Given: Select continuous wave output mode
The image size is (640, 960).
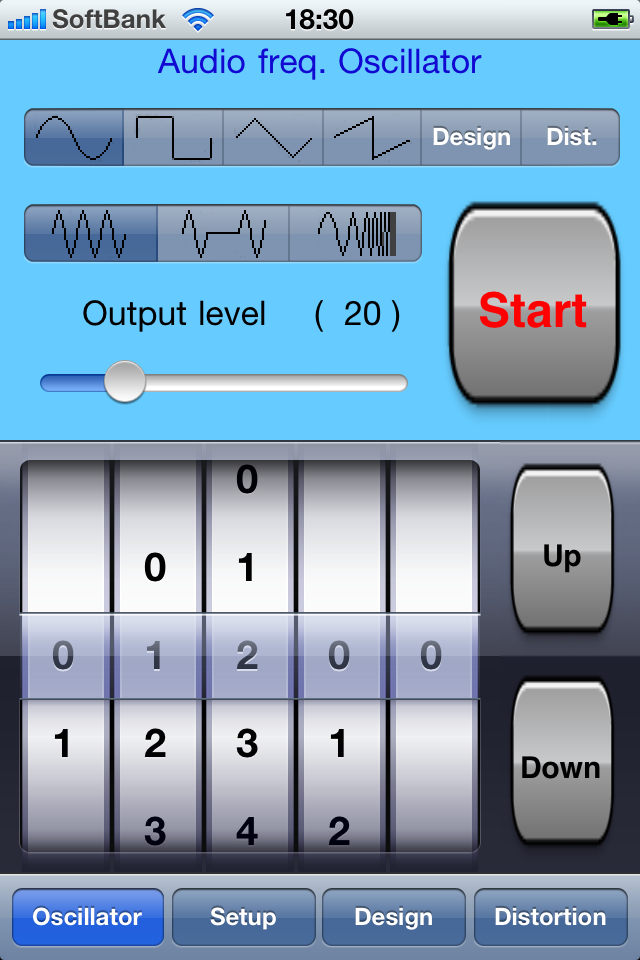Looking at the screenshot, I should (x=90, y=233).
